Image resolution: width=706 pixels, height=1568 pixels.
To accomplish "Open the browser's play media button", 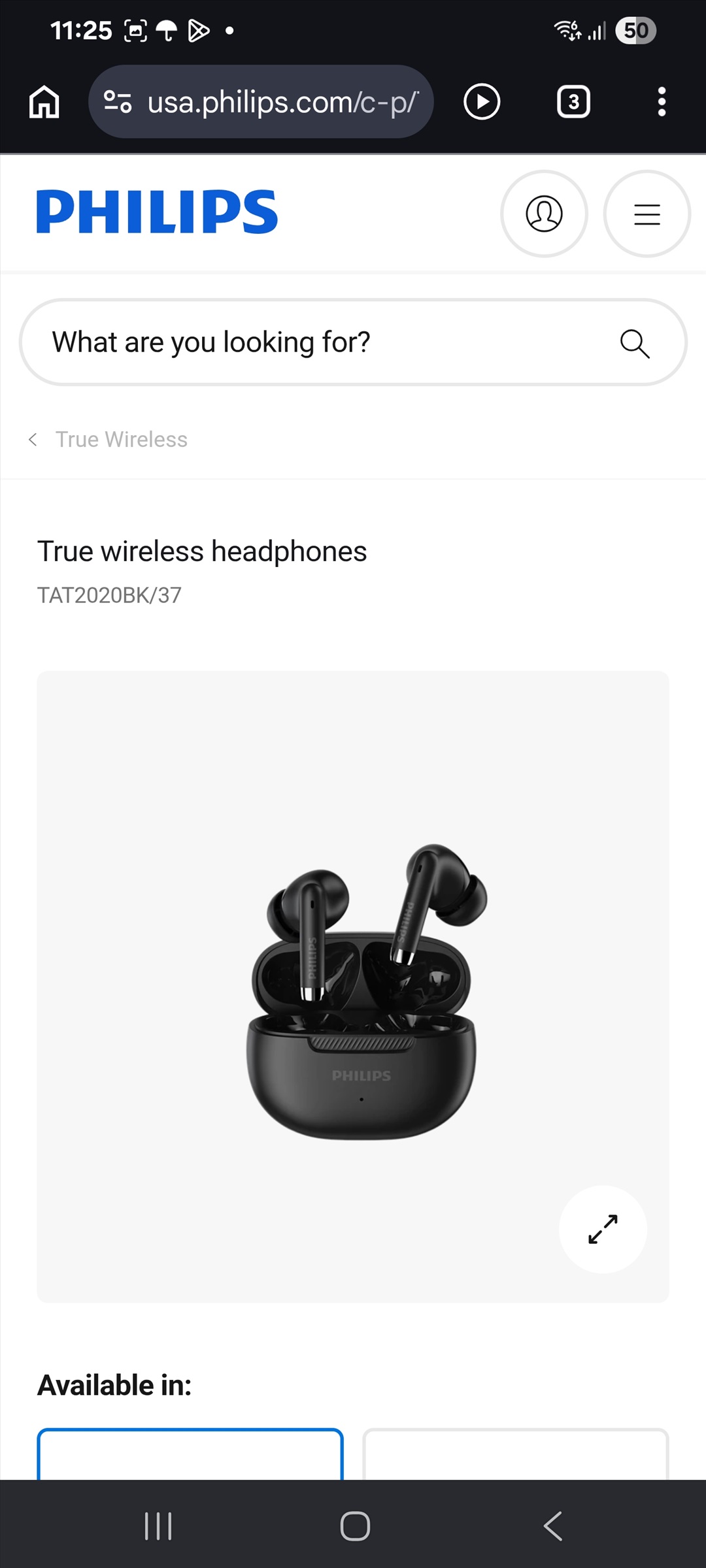I will click(482, 102).
